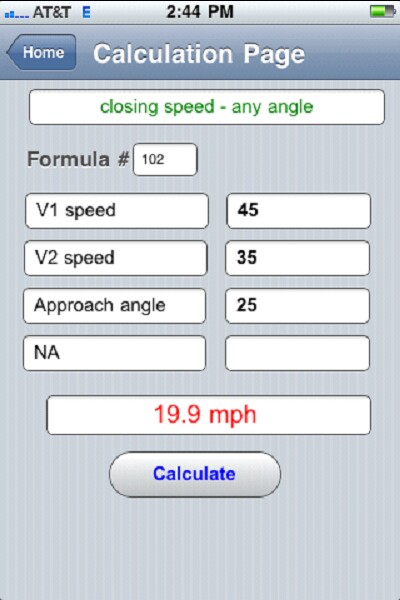
Task: Edit the V2 speed value 35
Action: (x=297, y=258)
